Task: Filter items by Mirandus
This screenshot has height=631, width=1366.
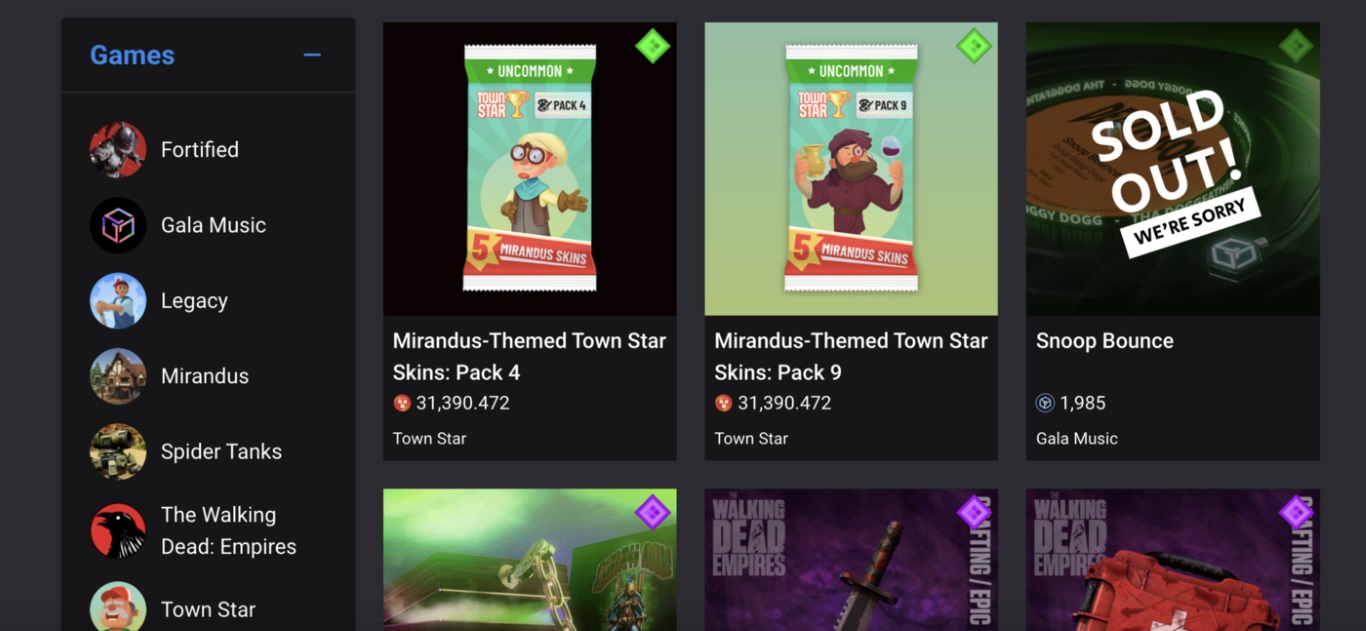Action: tap(204, 377)
